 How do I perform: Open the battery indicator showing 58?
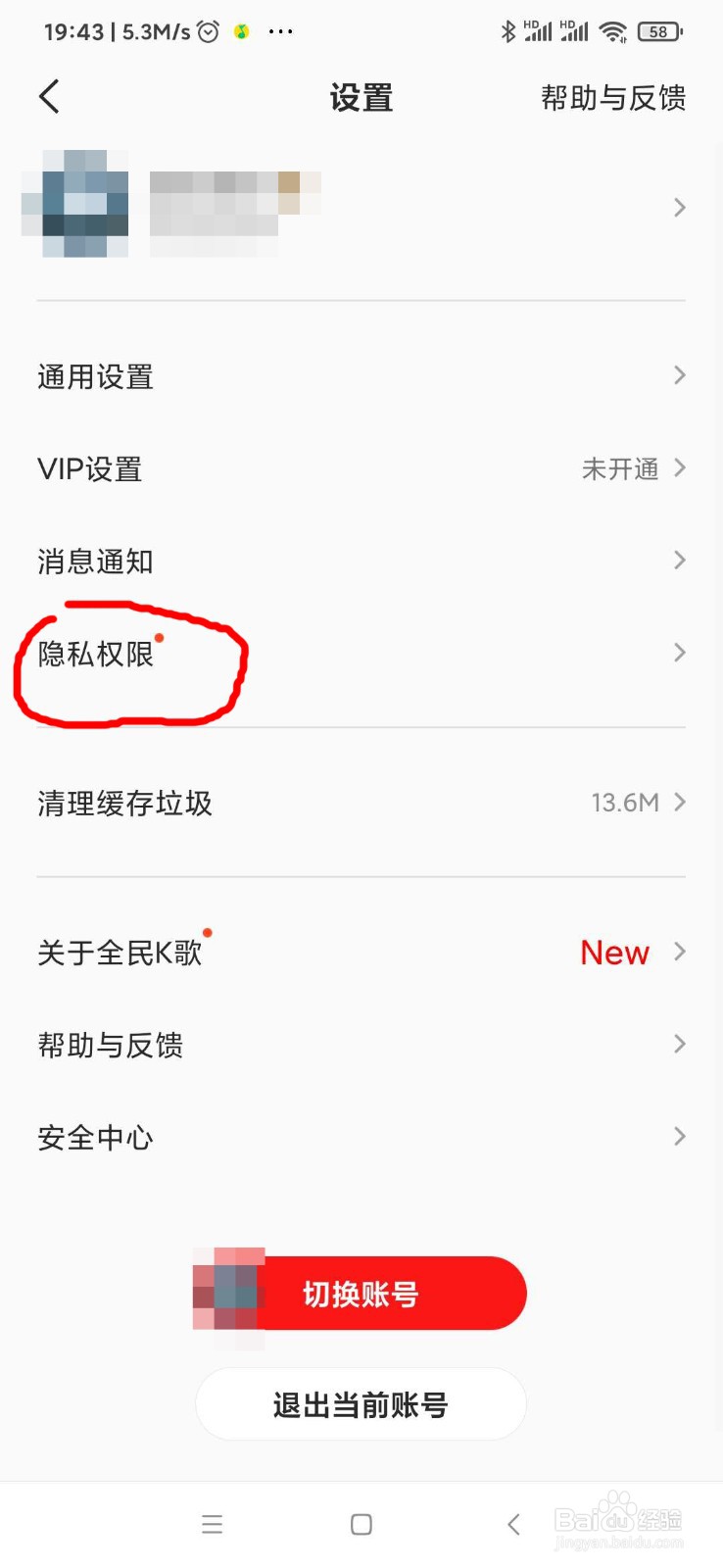coord(658,30)
